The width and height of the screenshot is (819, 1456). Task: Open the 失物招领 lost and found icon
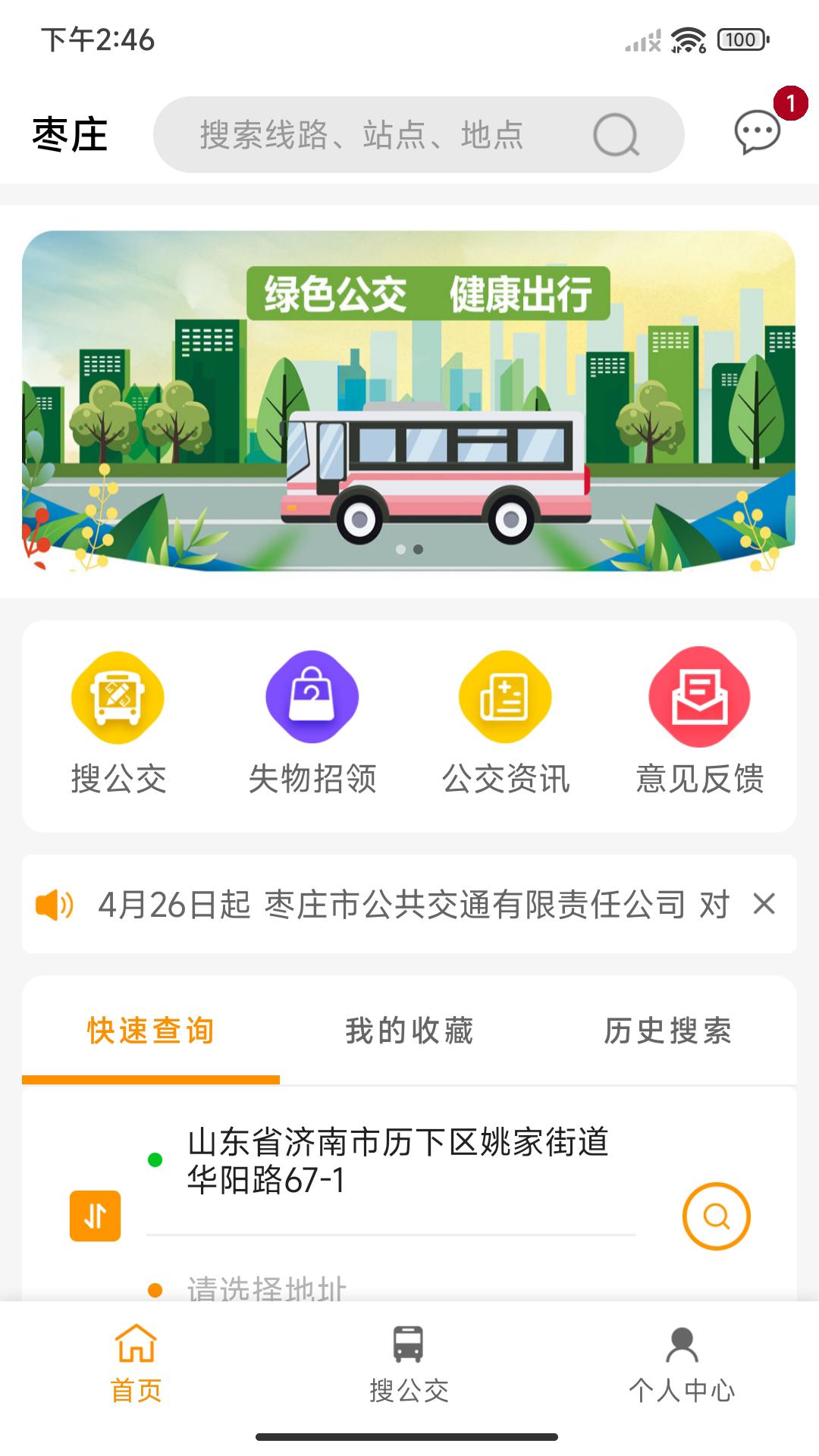pos(311,698)
